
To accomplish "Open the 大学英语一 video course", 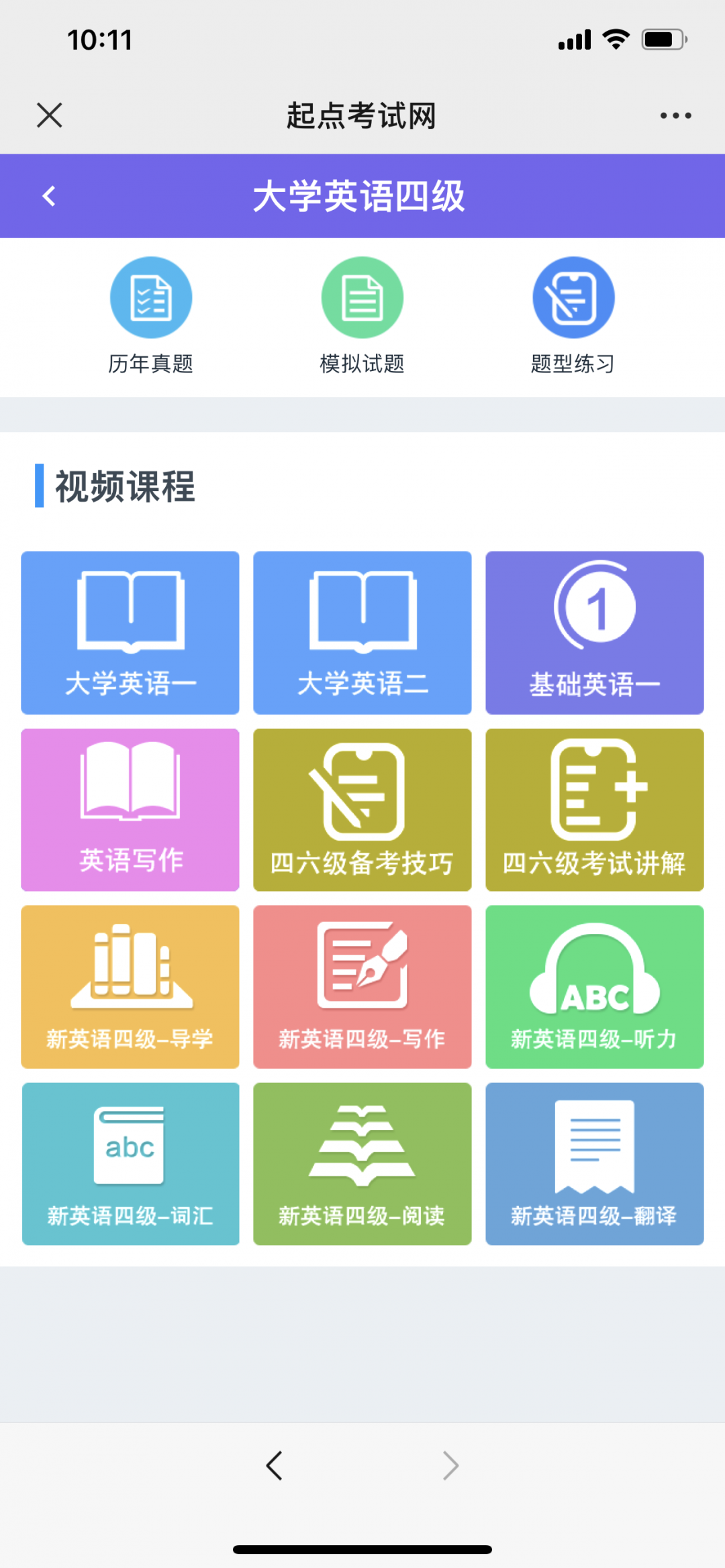I will pos(130,633).
